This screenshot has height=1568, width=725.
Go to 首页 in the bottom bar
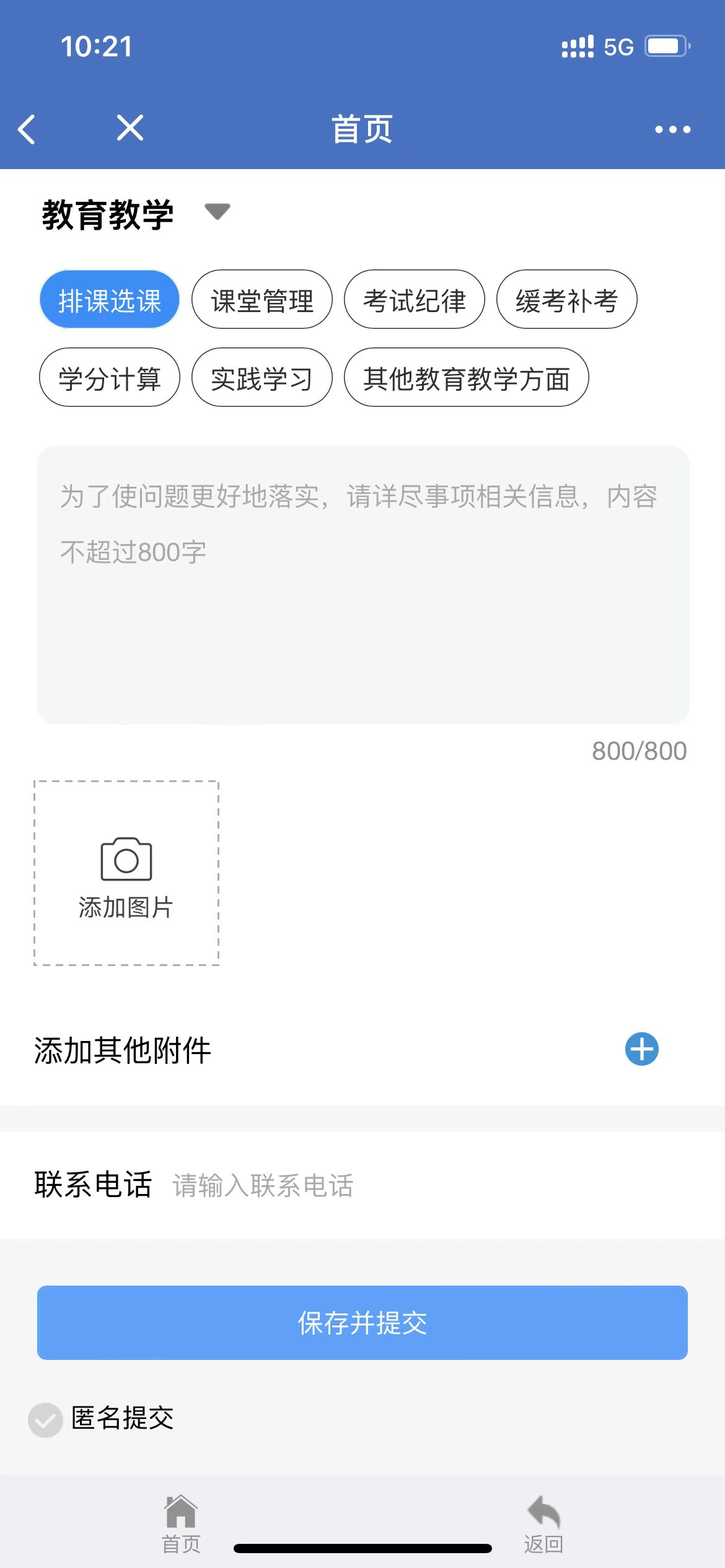pos(181,1523)
